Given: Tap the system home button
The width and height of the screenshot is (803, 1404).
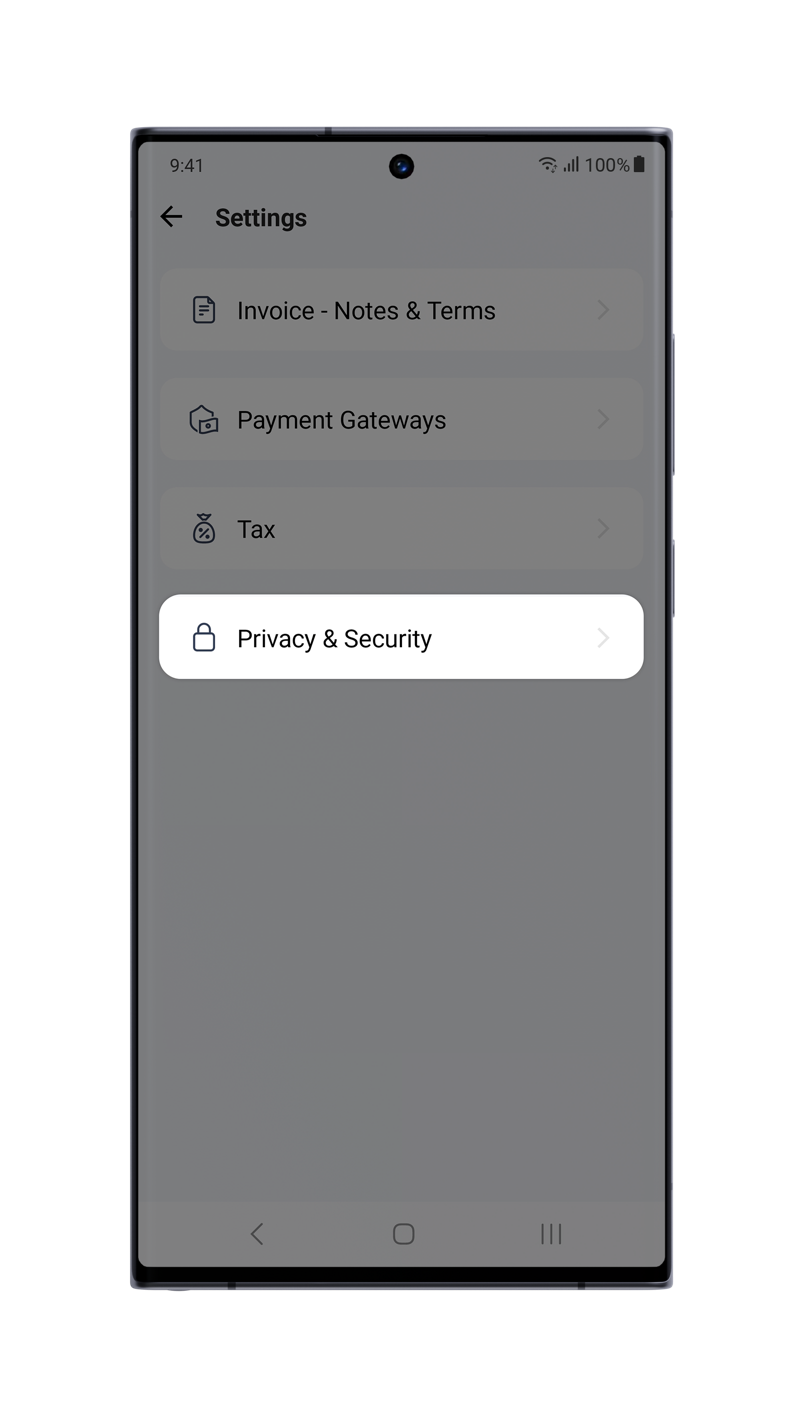Looking at the screenshot, I should 403,1234.
